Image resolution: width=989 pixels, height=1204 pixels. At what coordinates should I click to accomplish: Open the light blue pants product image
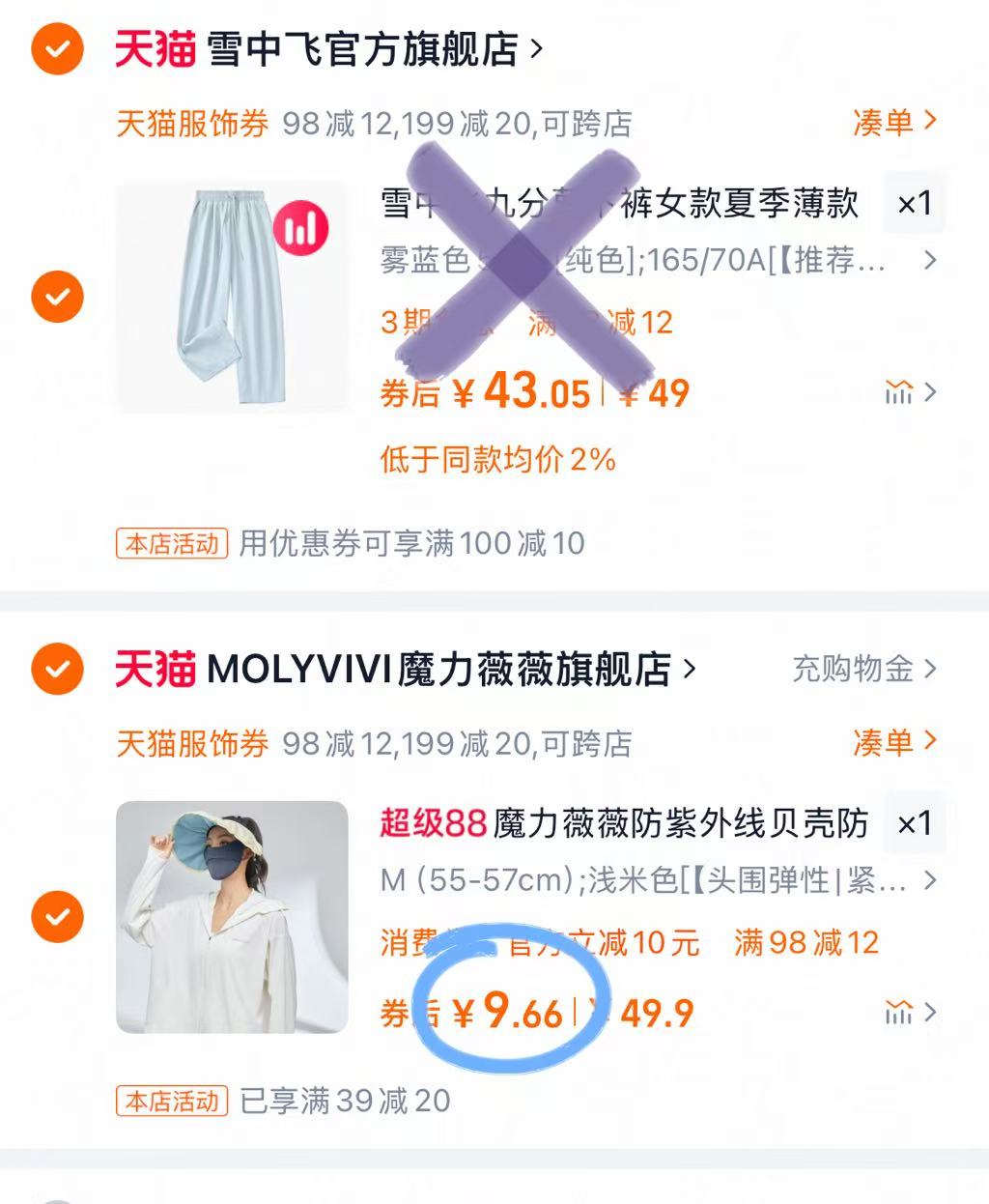click(x=232, y=297)
